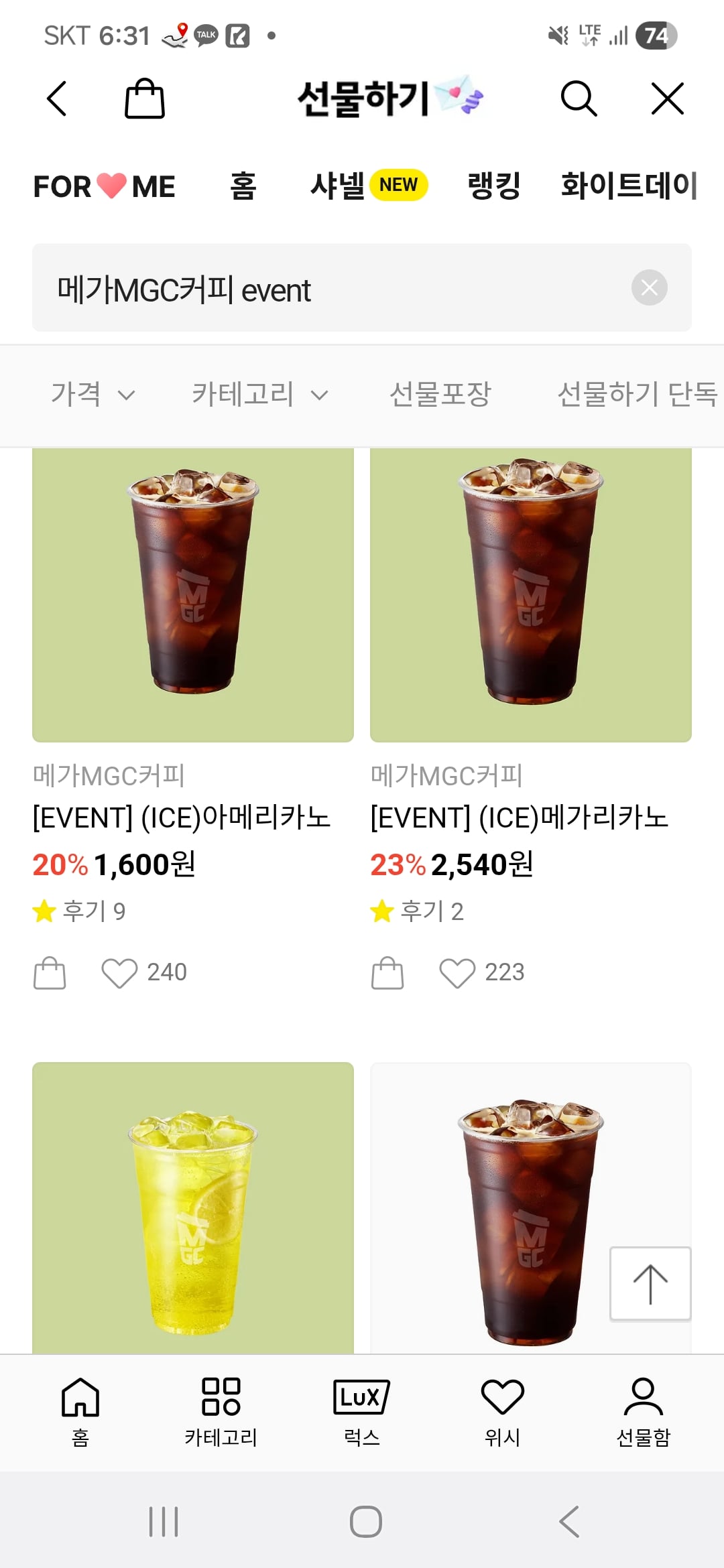Select the 선물하기 단독 filter
The image size is (724, 1568).
636,395
